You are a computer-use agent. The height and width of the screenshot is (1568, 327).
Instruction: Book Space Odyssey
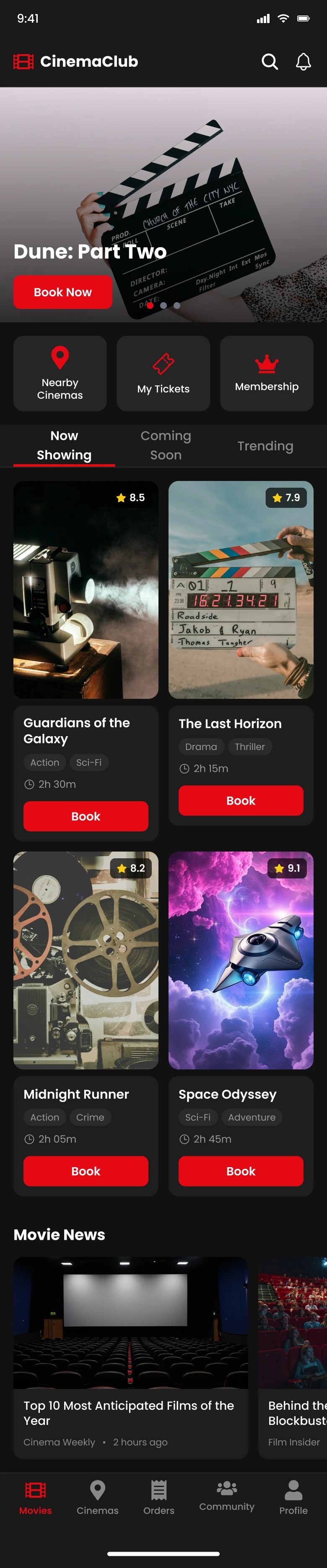click(x=241, y=1171)
